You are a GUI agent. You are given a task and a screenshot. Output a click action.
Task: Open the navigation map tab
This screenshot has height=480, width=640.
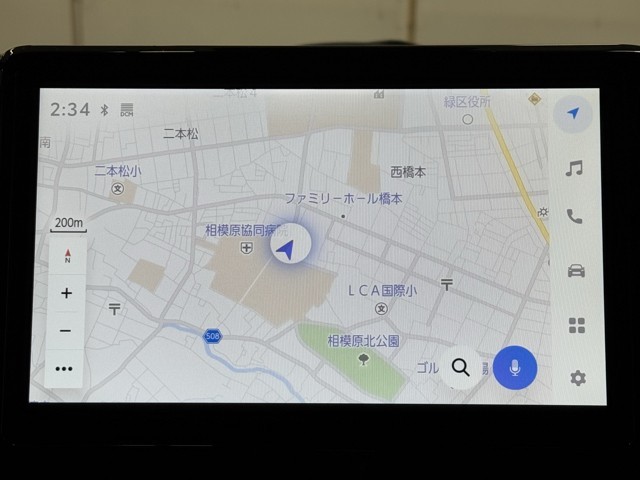point(572,114)
